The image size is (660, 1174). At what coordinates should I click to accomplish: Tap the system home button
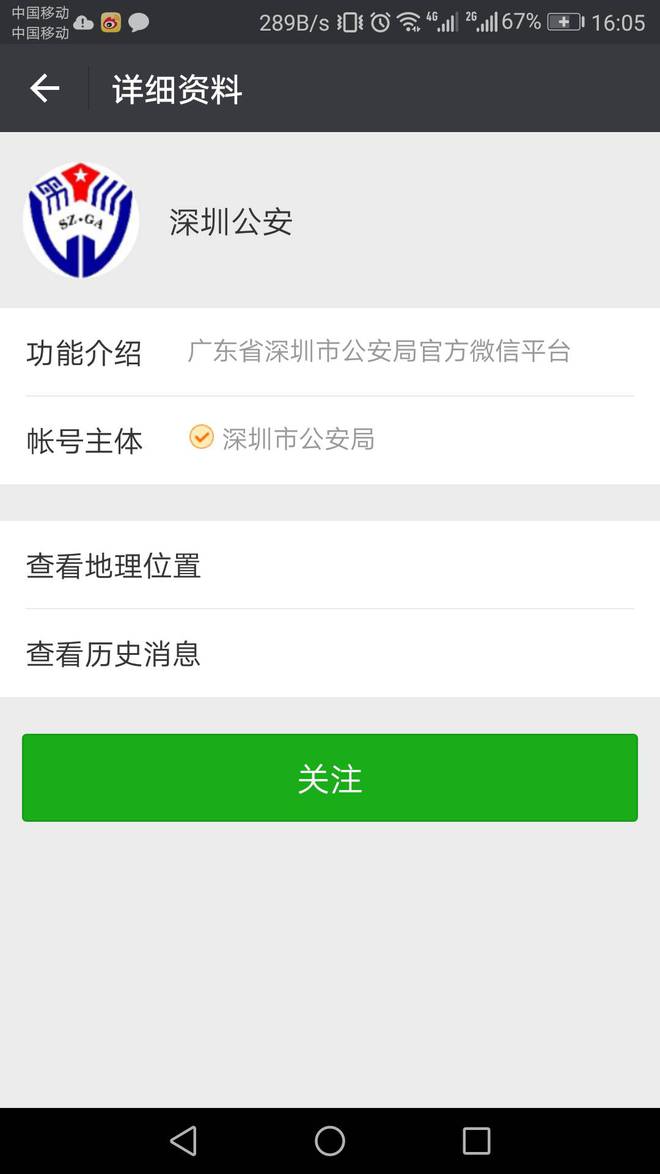point(330,1141)
